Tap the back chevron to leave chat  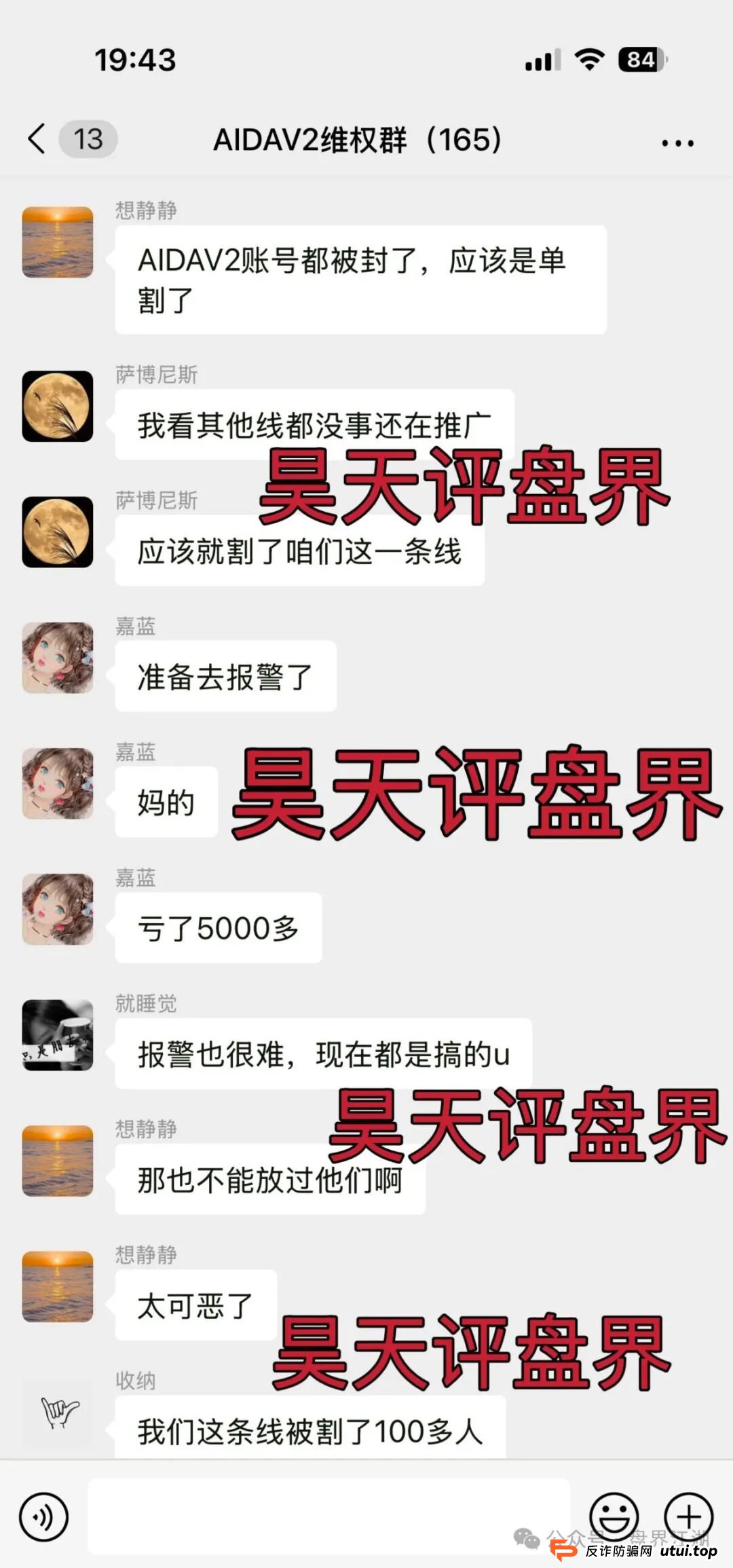click(x=35, y=139)
